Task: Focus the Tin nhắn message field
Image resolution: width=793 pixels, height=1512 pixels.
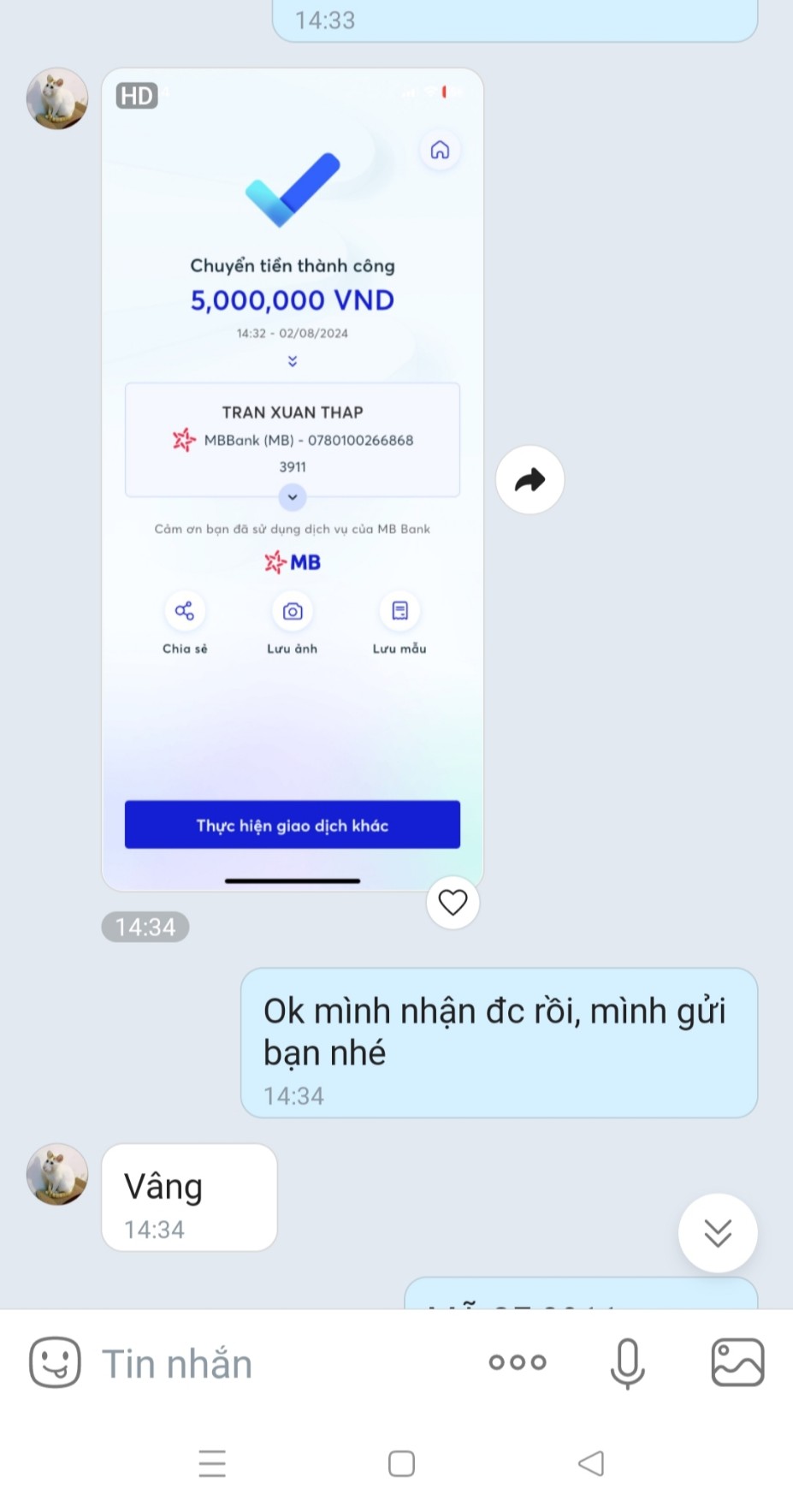Action: pos(274,1363)
